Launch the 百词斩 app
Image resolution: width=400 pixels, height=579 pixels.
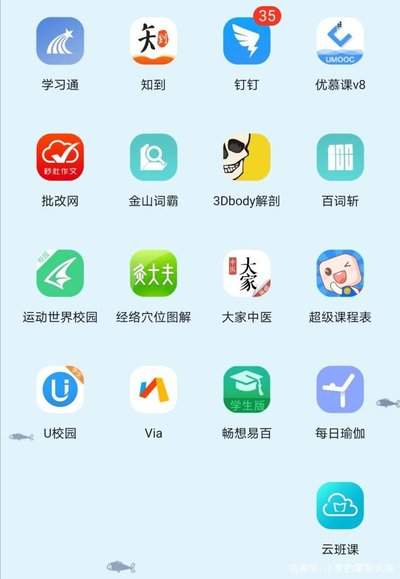340,157
